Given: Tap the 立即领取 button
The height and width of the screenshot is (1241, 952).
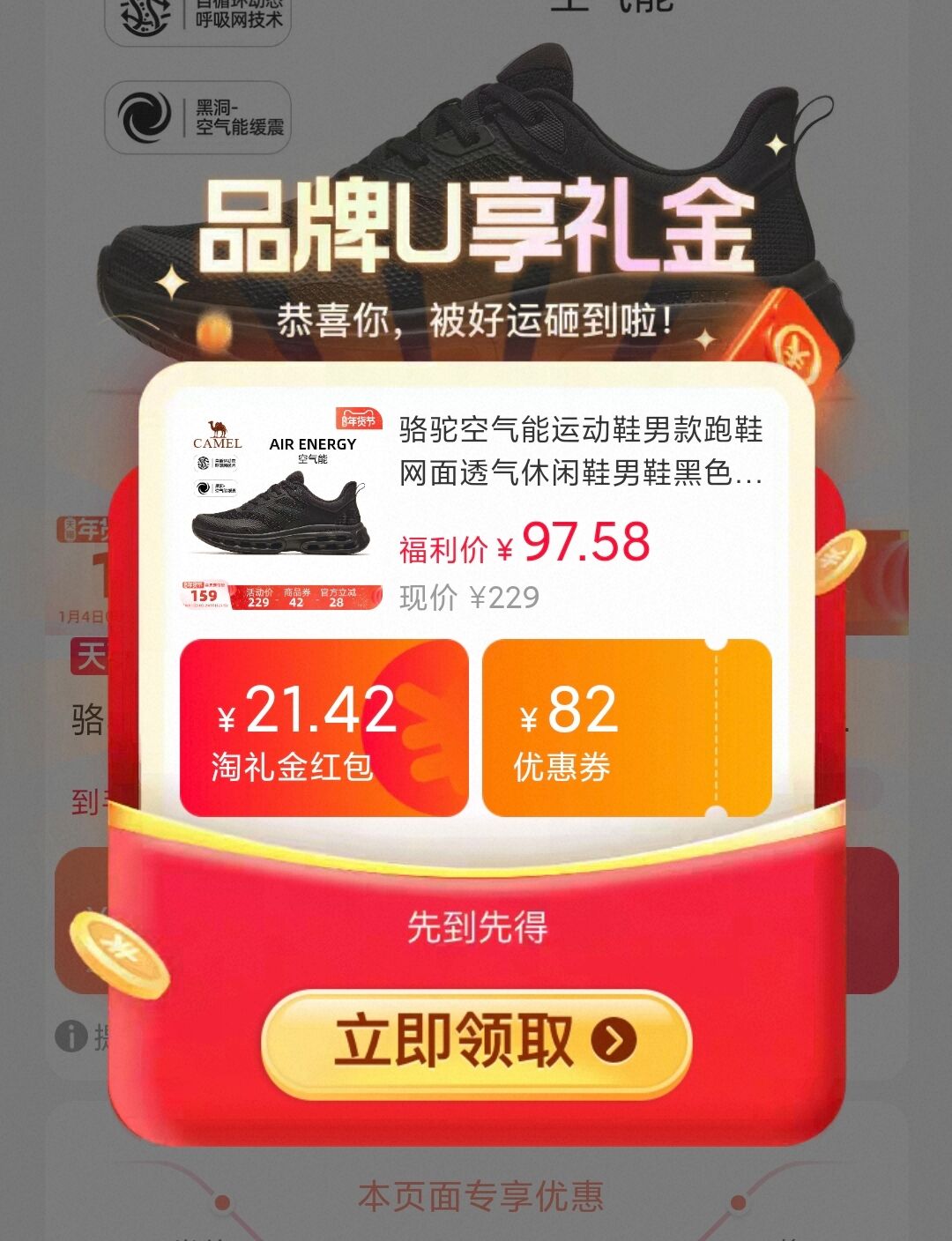Looking at the screenshot, I should 476,1043.
